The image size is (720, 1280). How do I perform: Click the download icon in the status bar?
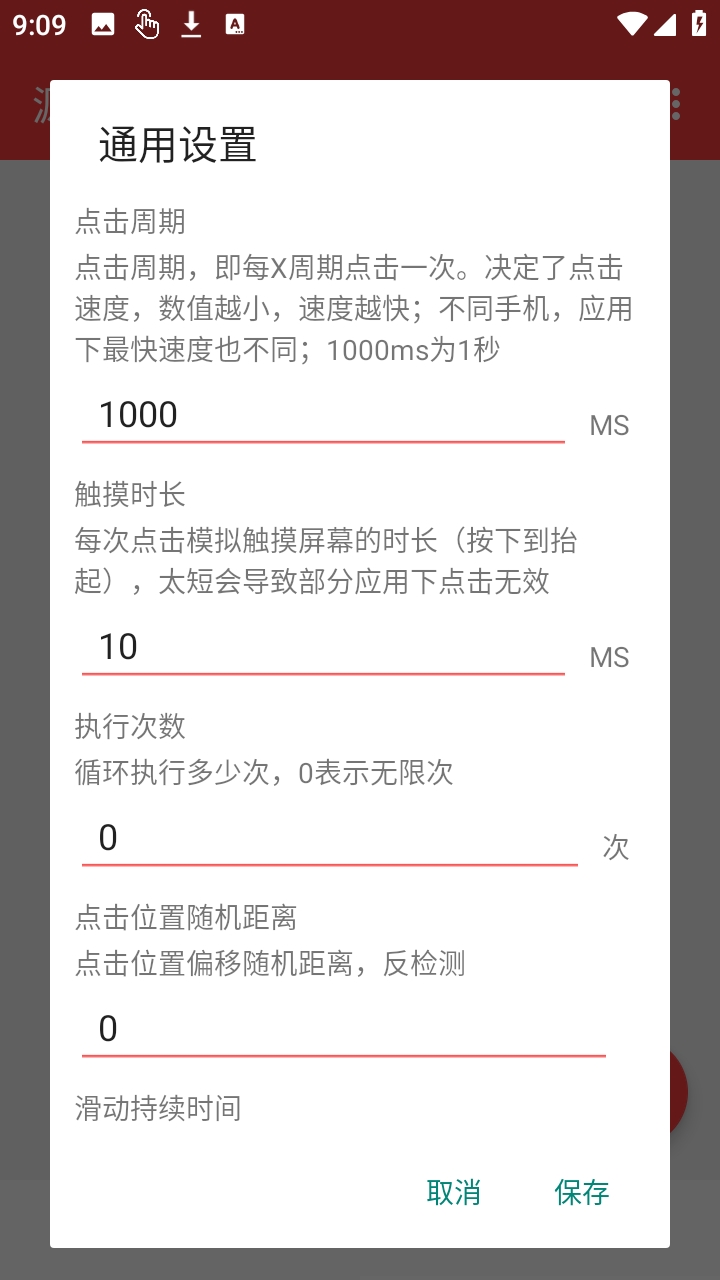pyautogui.click(x=190, y=24)
